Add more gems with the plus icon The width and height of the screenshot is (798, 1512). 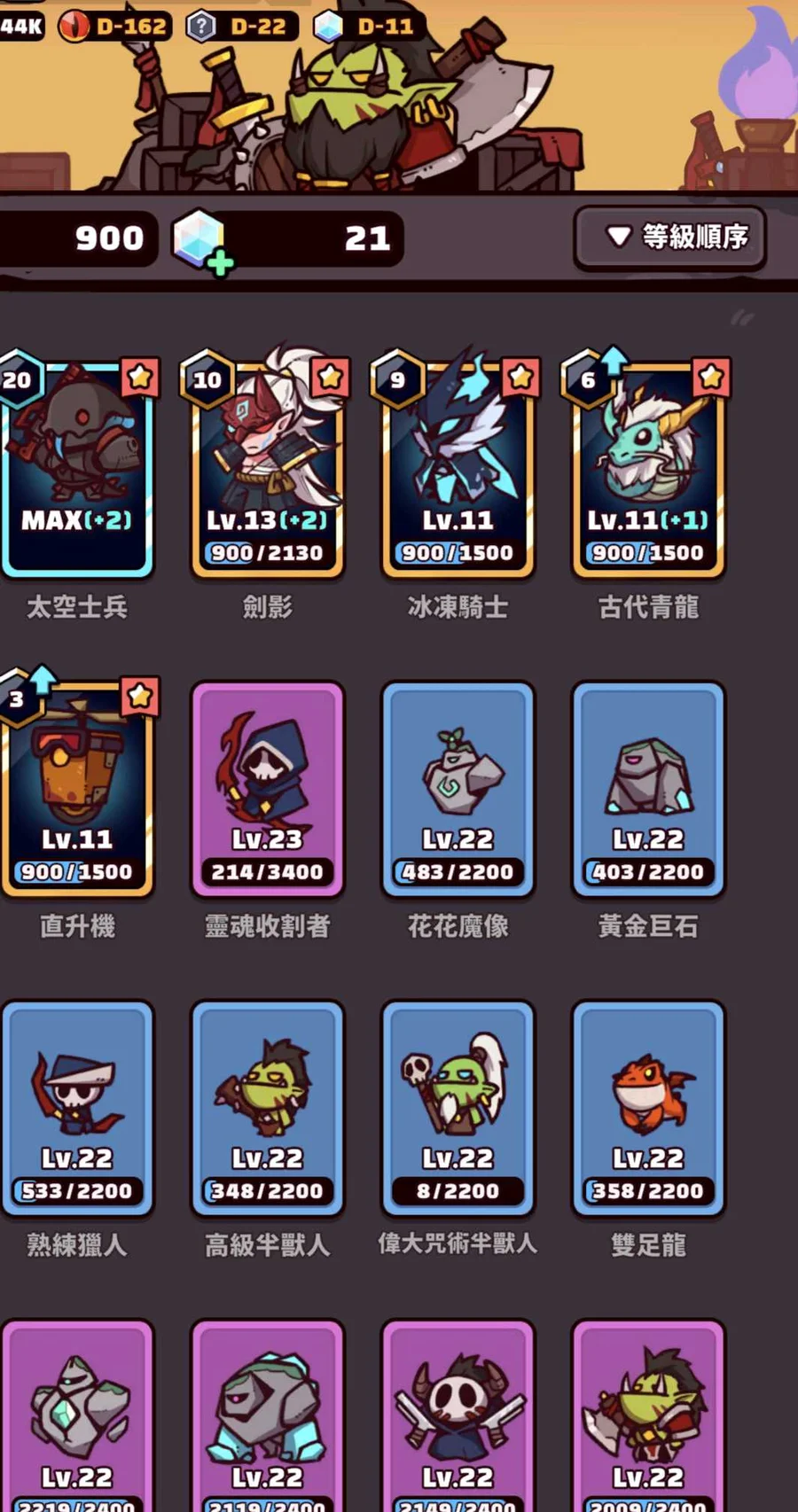click(x=218, y=262)
